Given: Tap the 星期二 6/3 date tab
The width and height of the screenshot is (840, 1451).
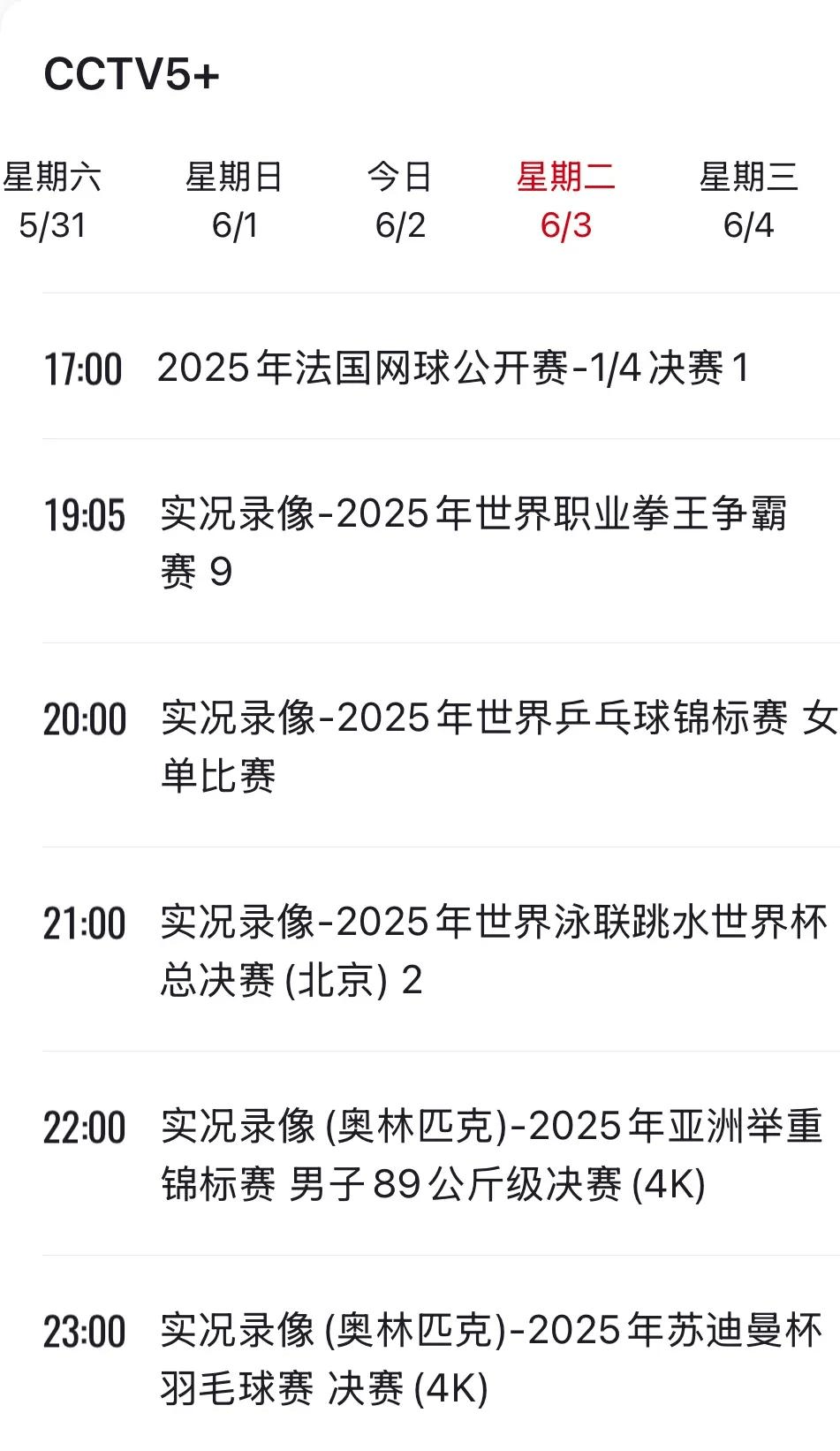Looking at the screenshot, I should [x=566, y=201].
